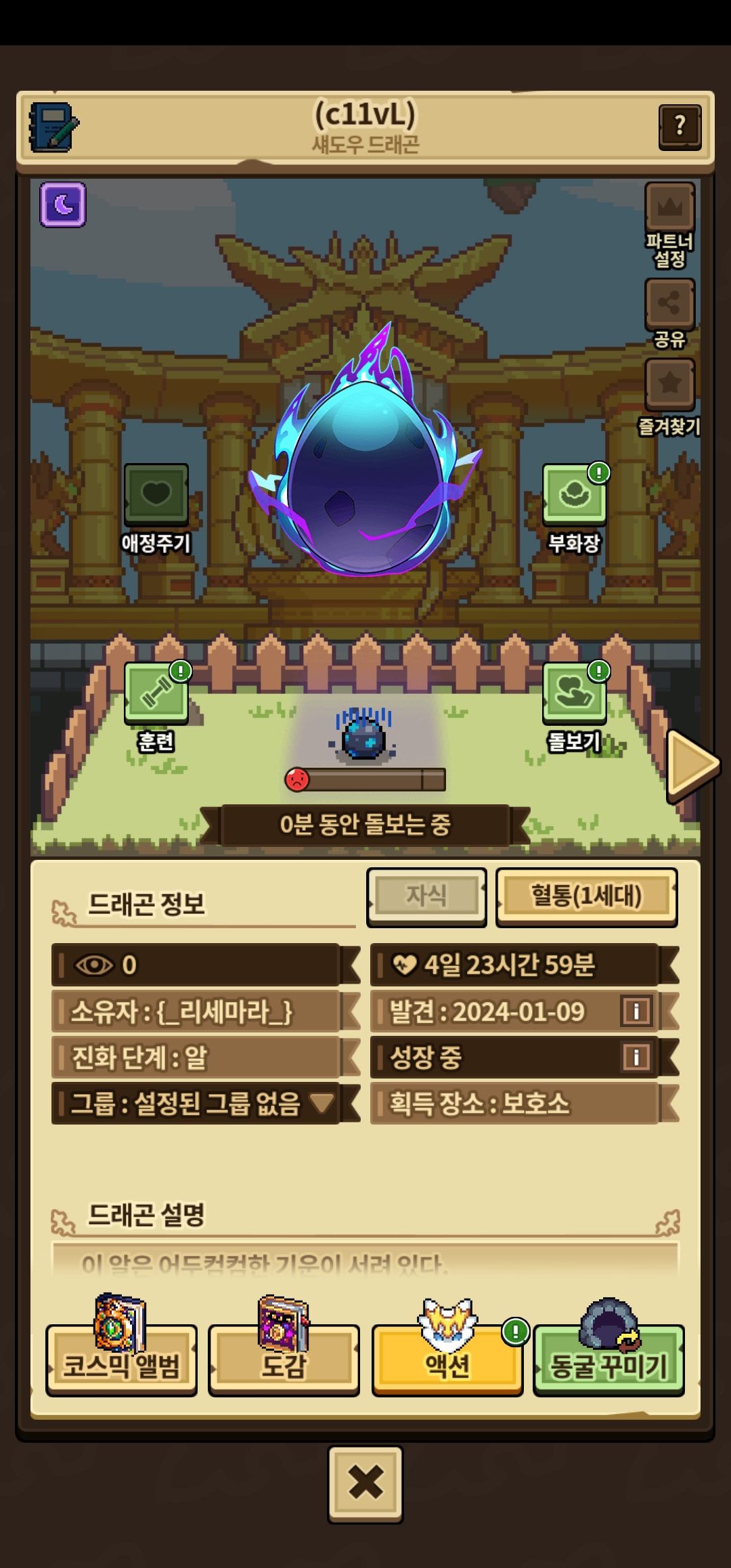Open 동굴 꾸미기 cave decoration
Image resolution: width=731 pixels, height=1568 pixels.
608,1361
